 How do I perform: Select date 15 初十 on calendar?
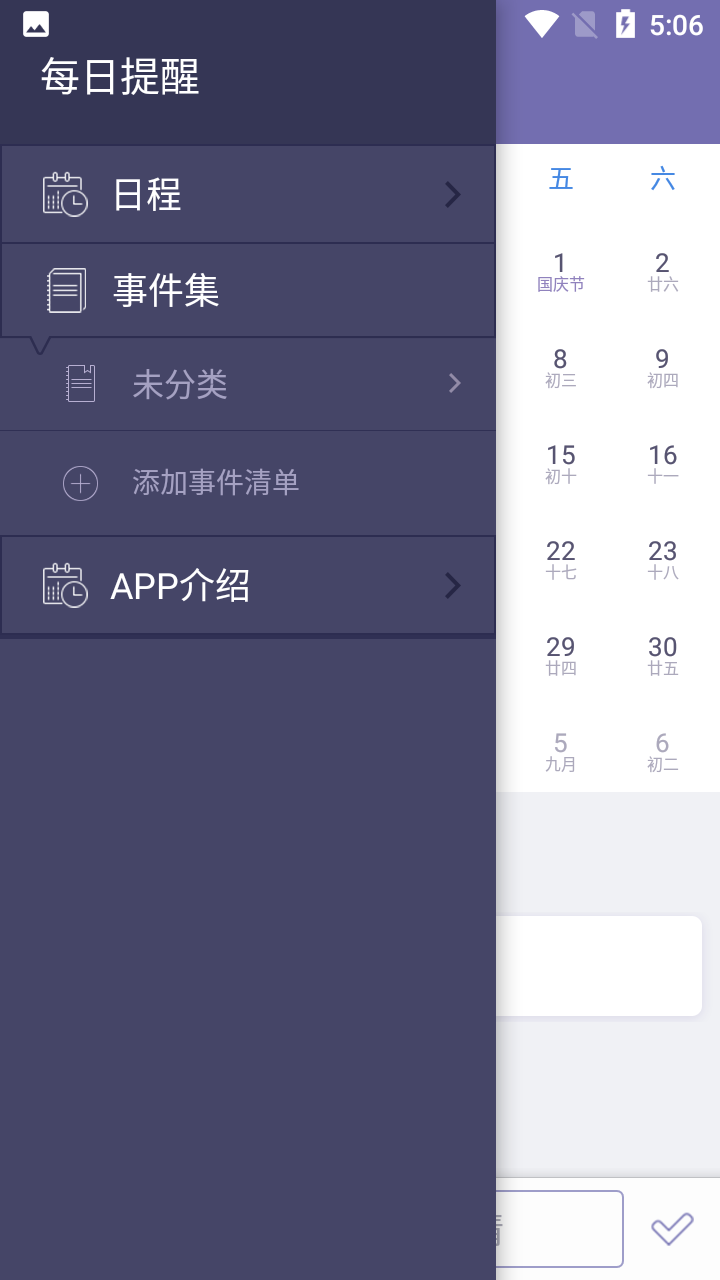click(x=561, y=463)
